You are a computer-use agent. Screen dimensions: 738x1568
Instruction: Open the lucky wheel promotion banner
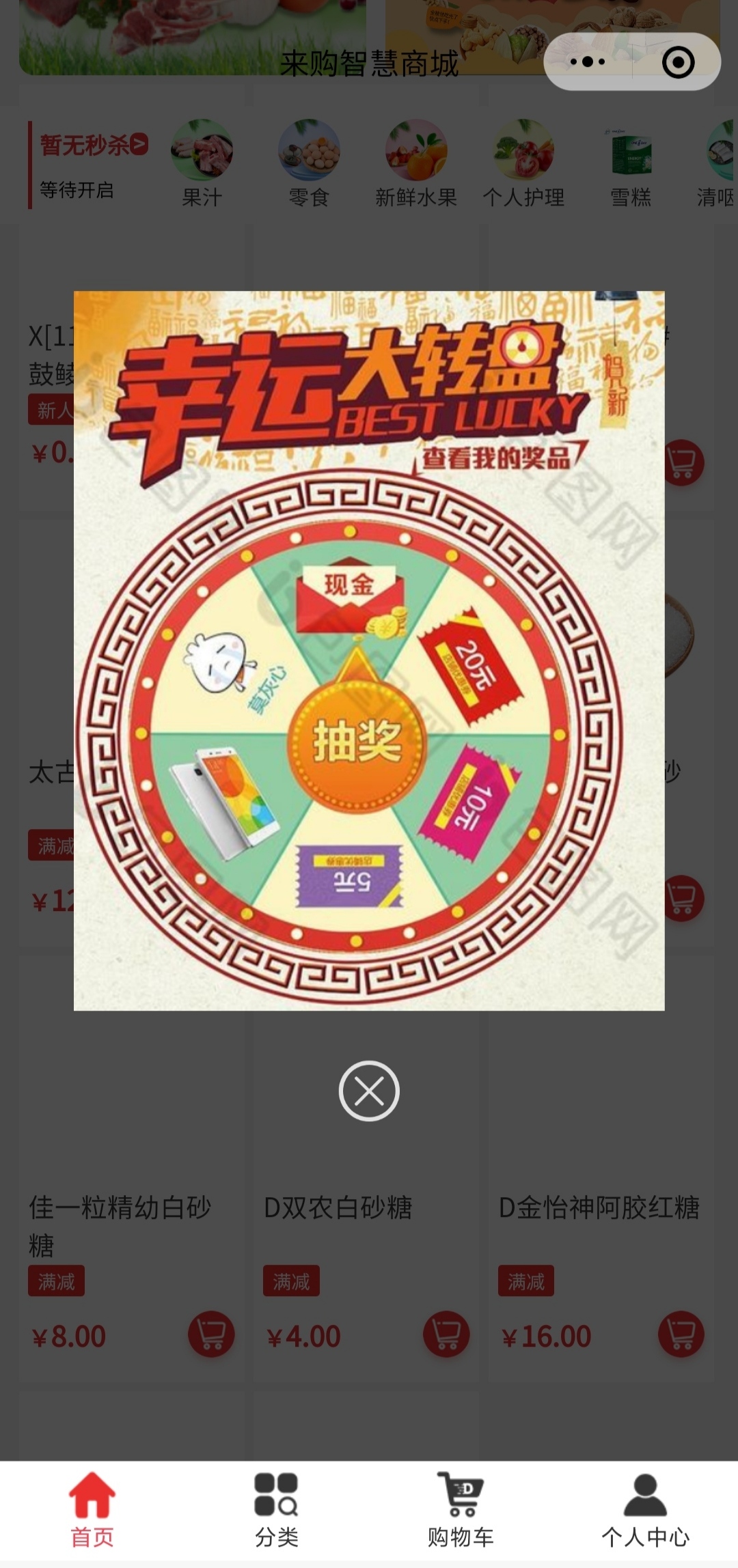click(369, 650)
